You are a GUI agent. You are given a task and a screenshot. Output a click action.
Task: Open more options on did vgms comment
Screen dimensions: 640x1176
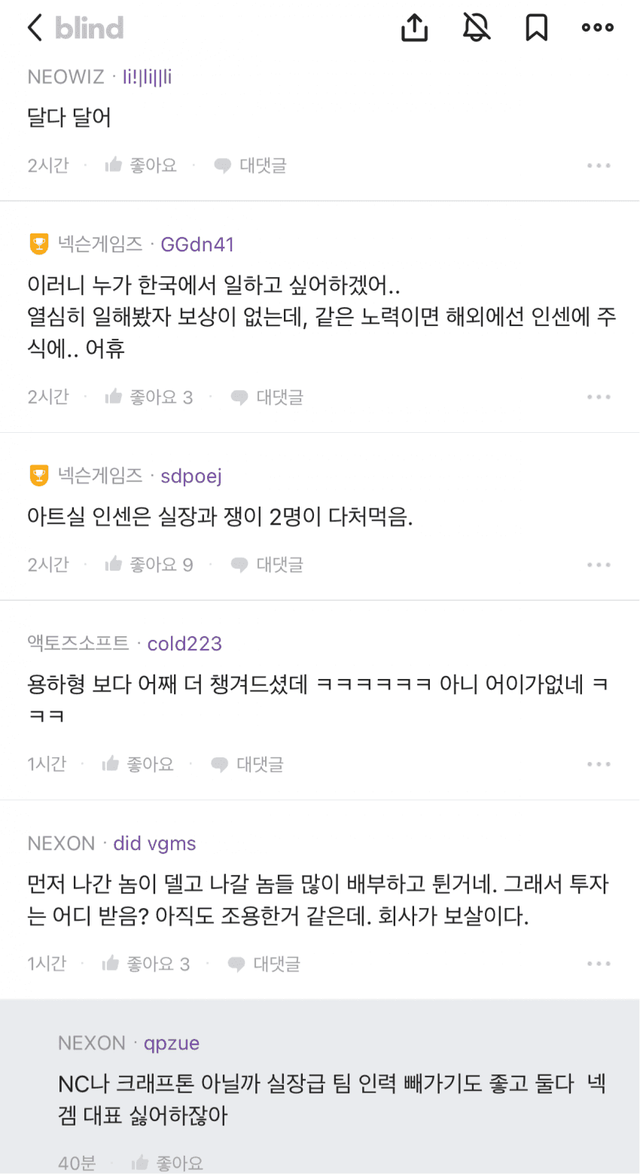[x=599, y=964]
